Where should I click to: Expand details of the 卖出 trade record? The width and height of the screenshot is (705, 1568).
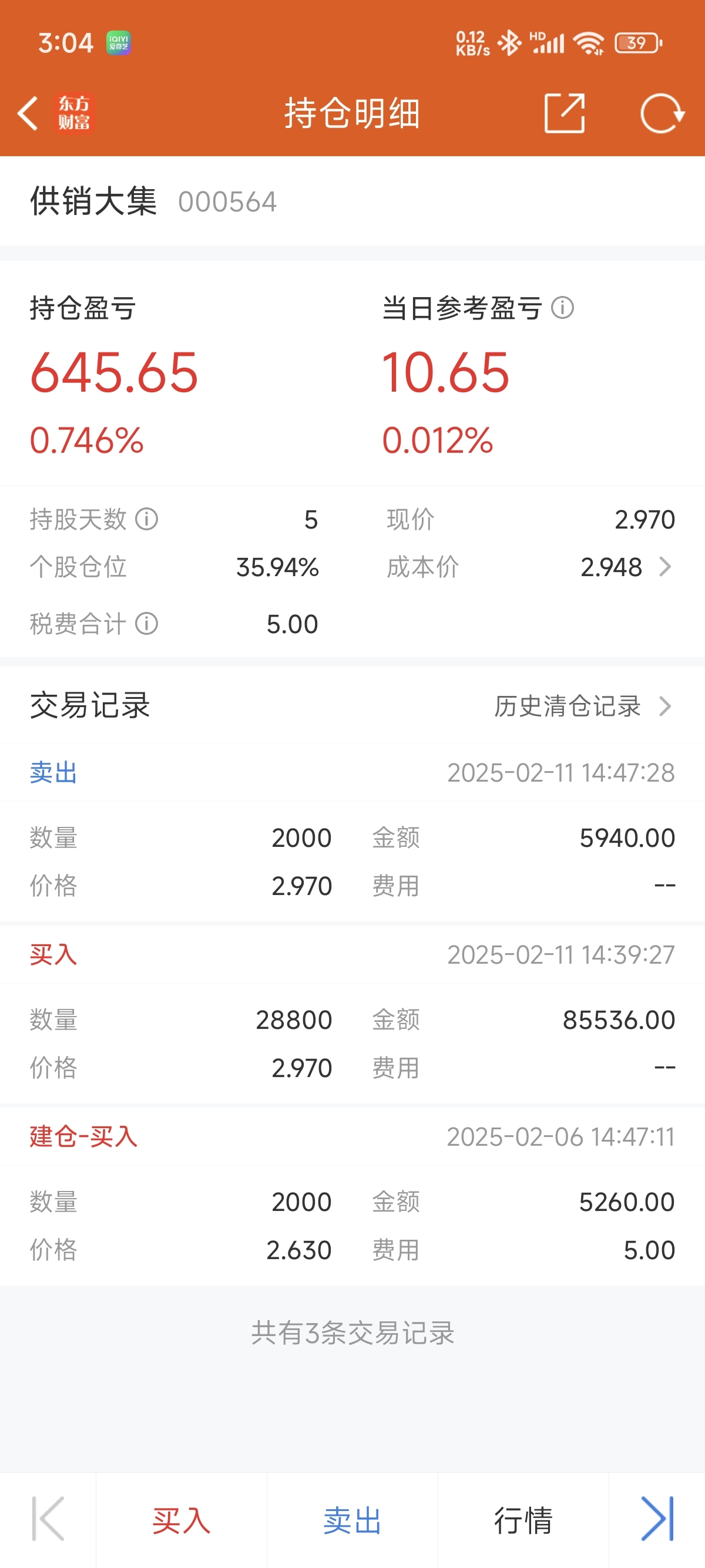(352, 773)
